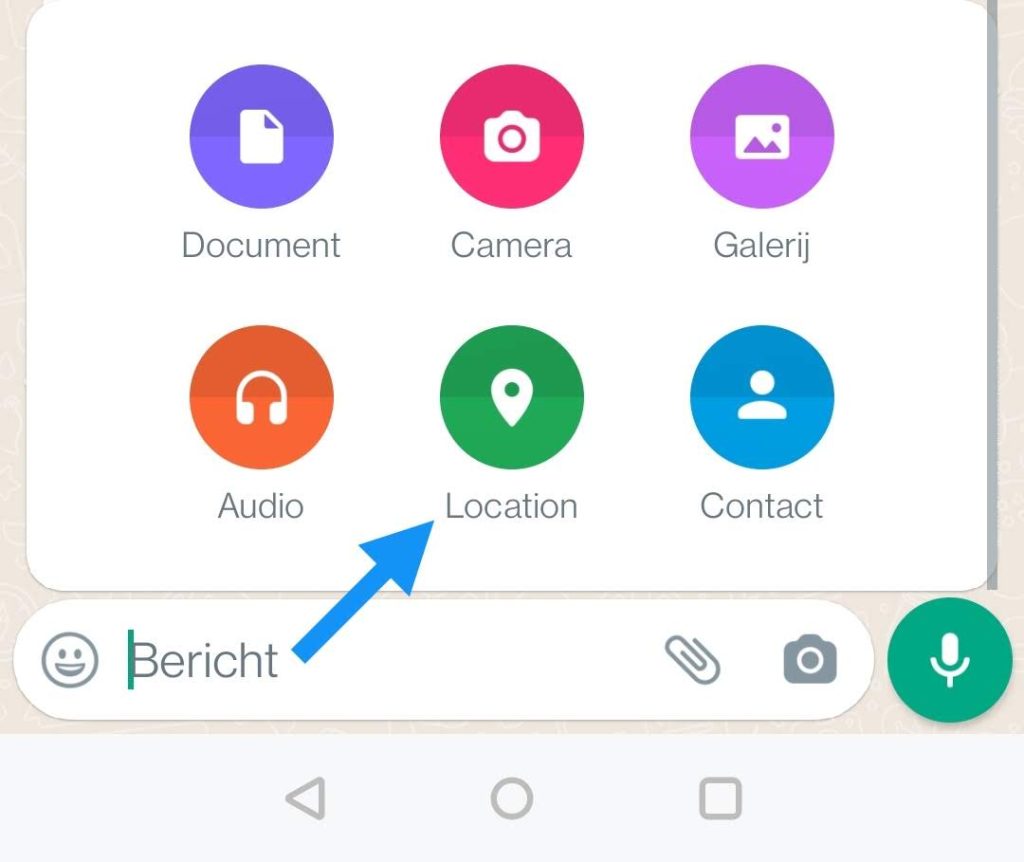Open Camera from the attachment menu
This screenshot has height=862, width=1024.
point(511,136)
